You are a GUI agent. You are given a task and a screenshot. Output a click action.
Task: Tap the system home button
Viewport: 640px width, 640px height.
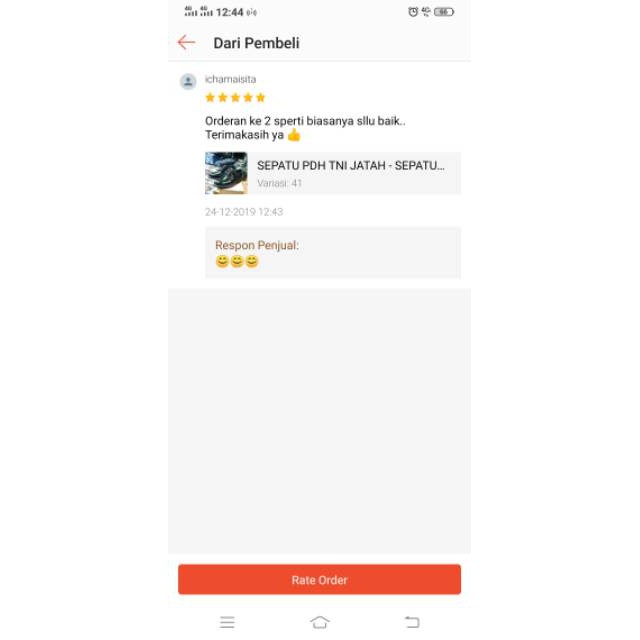click(320, 622)
